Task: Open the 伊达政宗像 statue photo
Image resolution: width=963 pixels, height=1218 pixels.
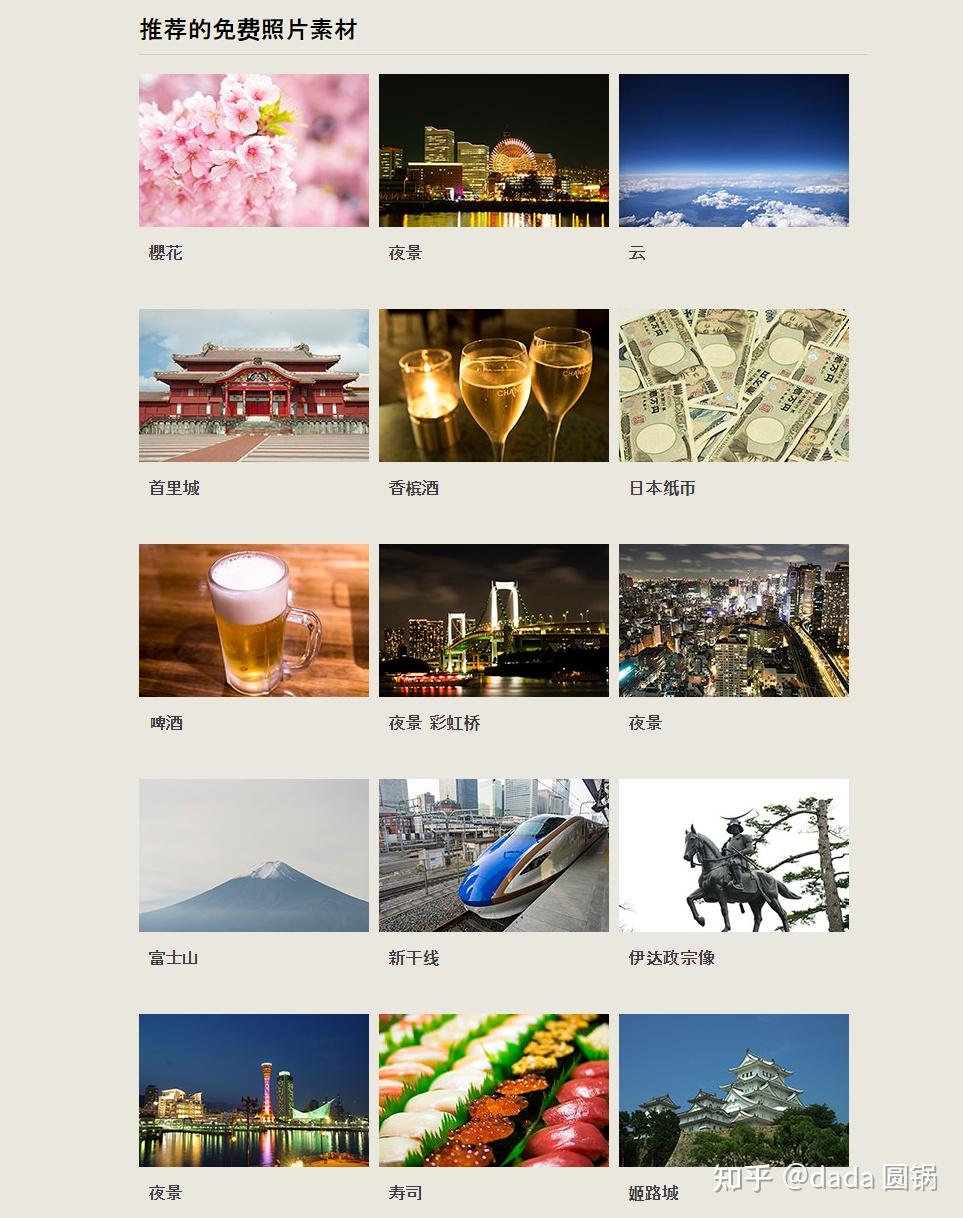Action: pyautogui.click(x=734, y=855)
